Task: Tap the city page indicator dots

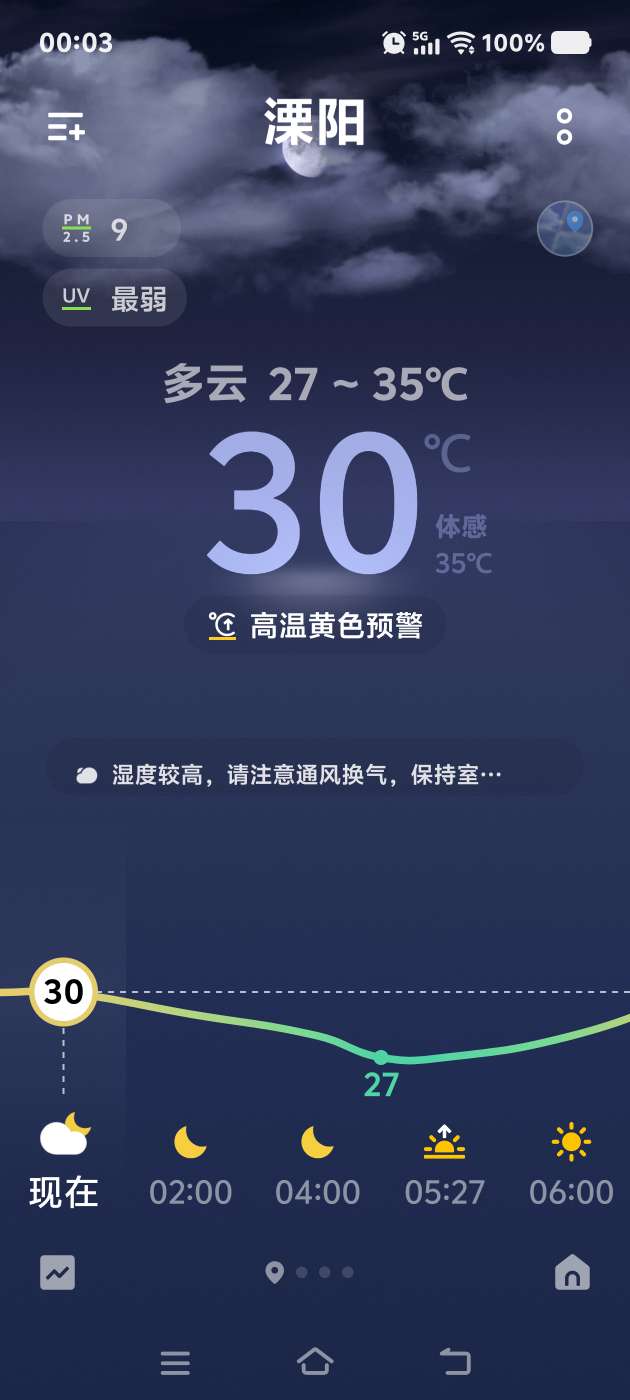Action: (x=312, y=1272)
